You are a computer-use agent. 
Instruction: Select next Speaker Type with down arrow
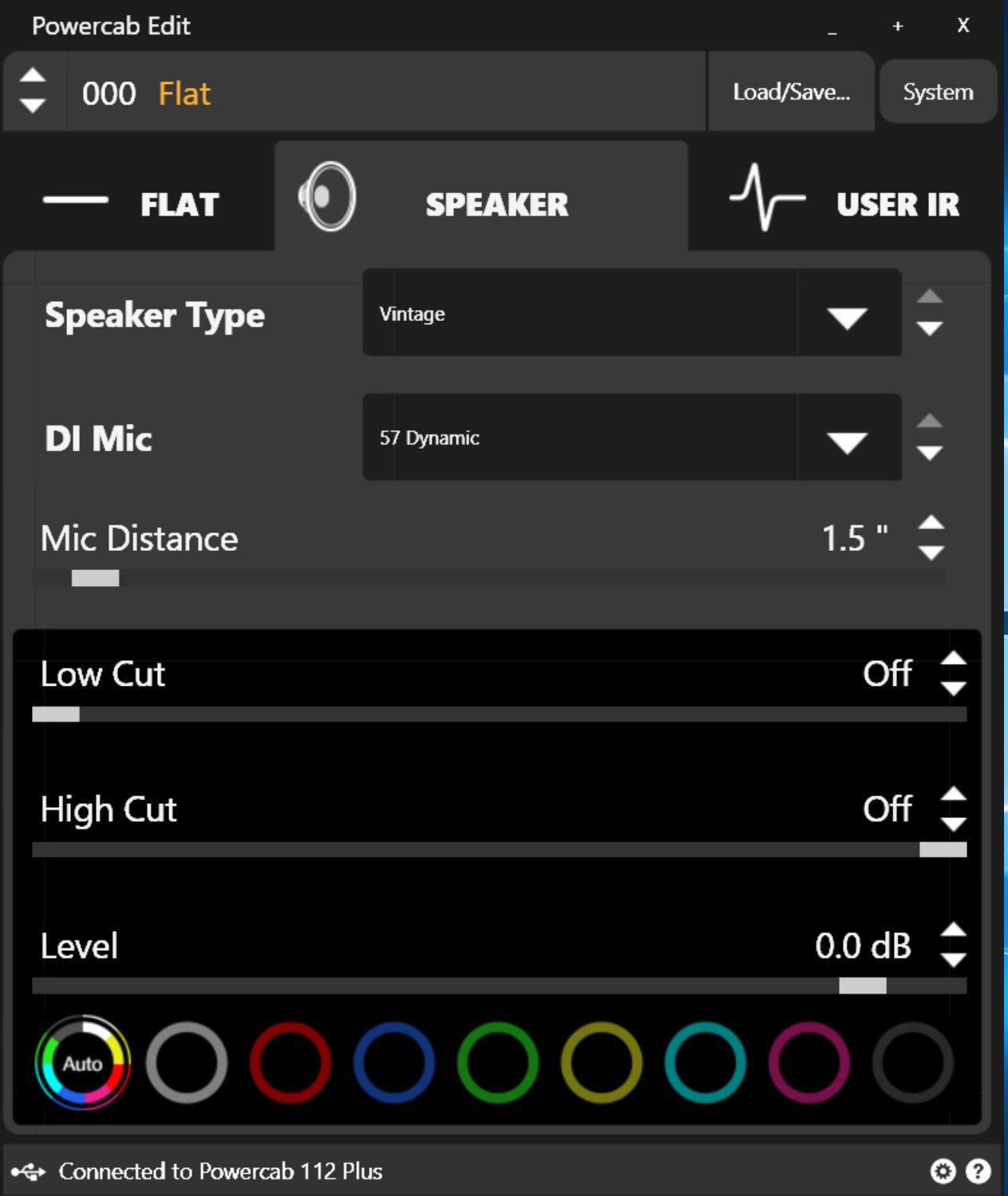tap(930, 329)
